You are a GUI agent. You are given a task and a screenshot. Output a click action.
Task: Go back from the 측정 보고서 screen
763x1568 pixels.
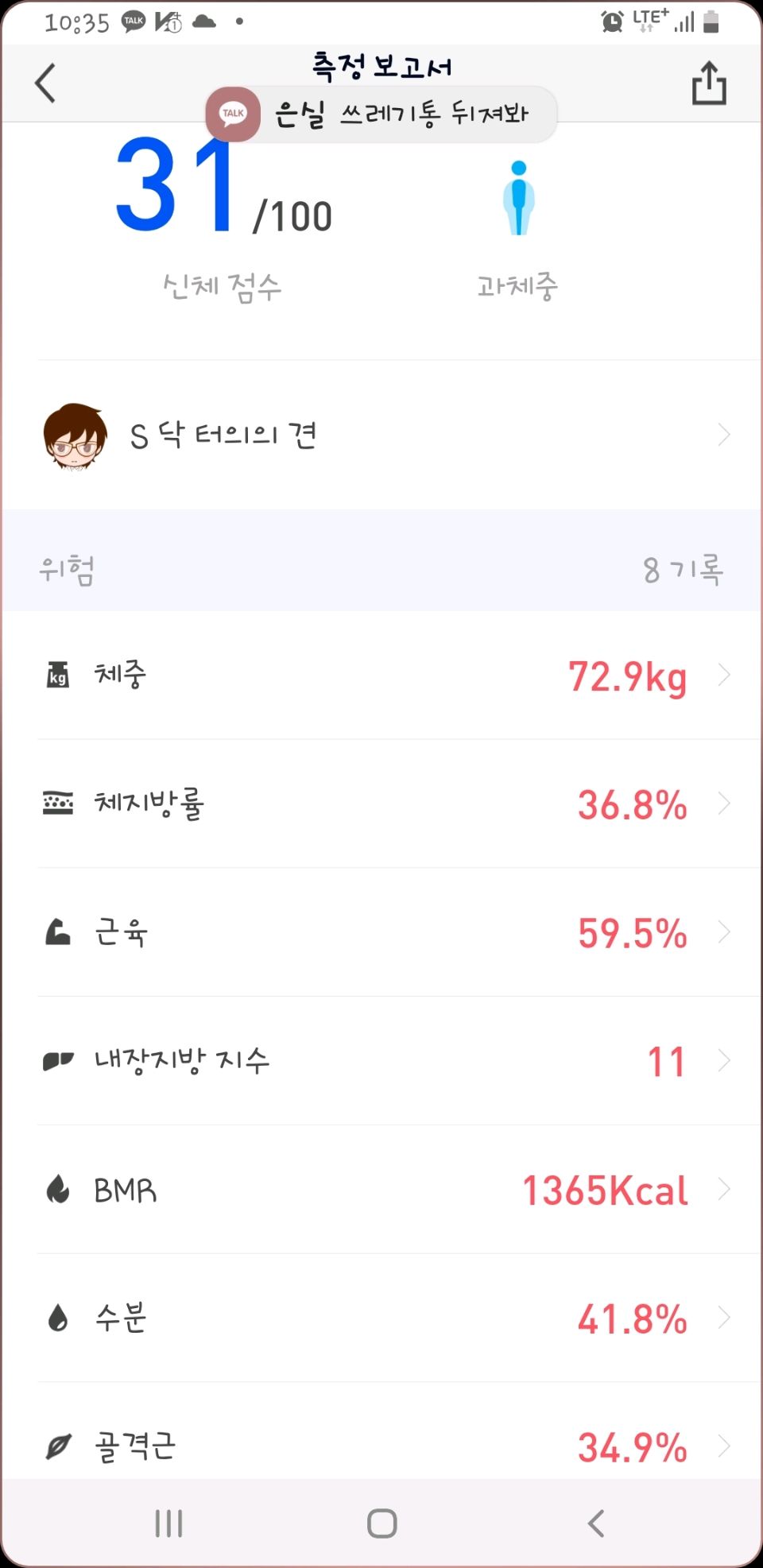point(46,83)
